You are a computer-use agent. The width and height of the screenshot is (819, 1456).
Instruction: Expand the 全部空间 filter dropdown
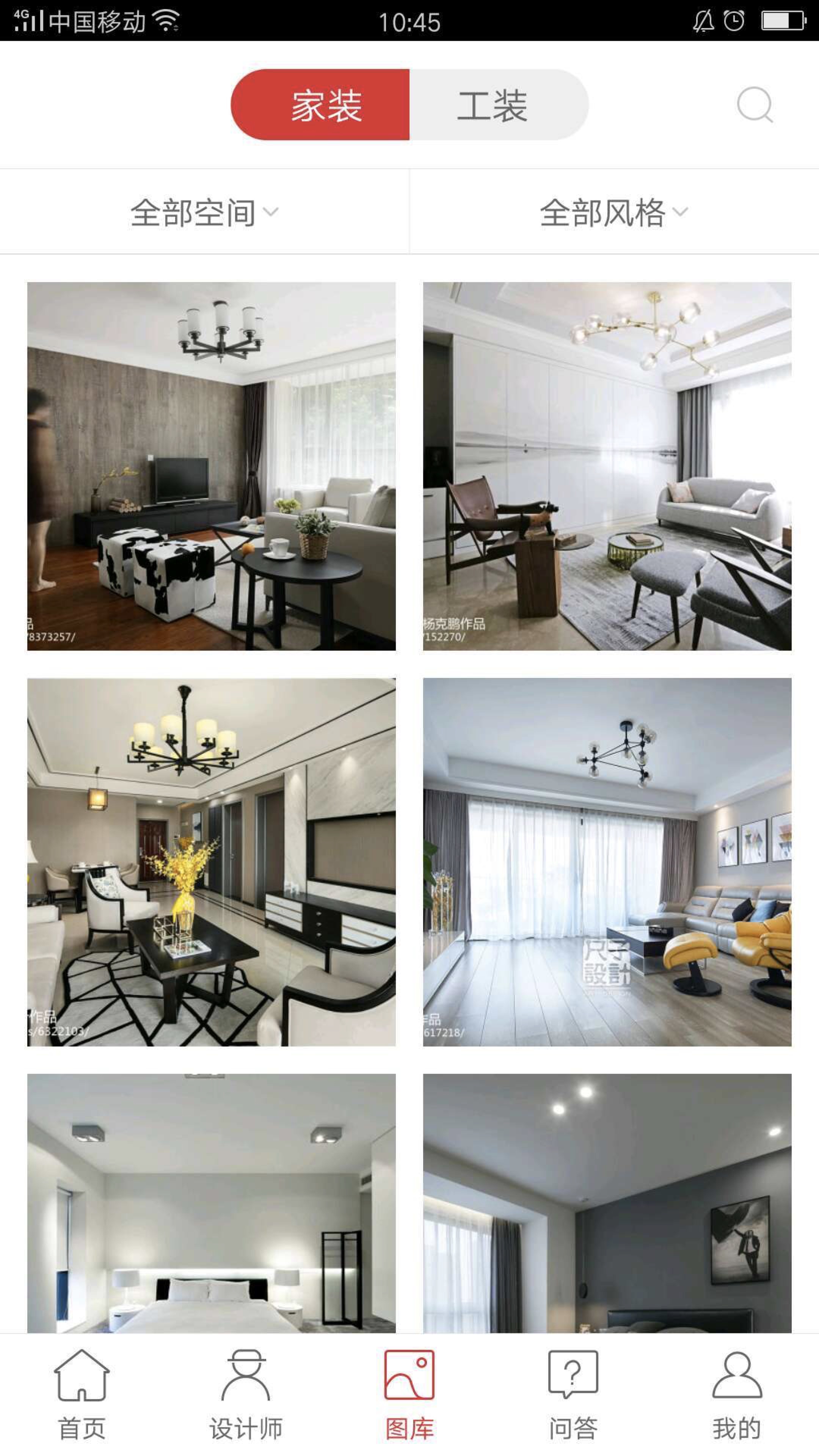[x=205, y=212]
